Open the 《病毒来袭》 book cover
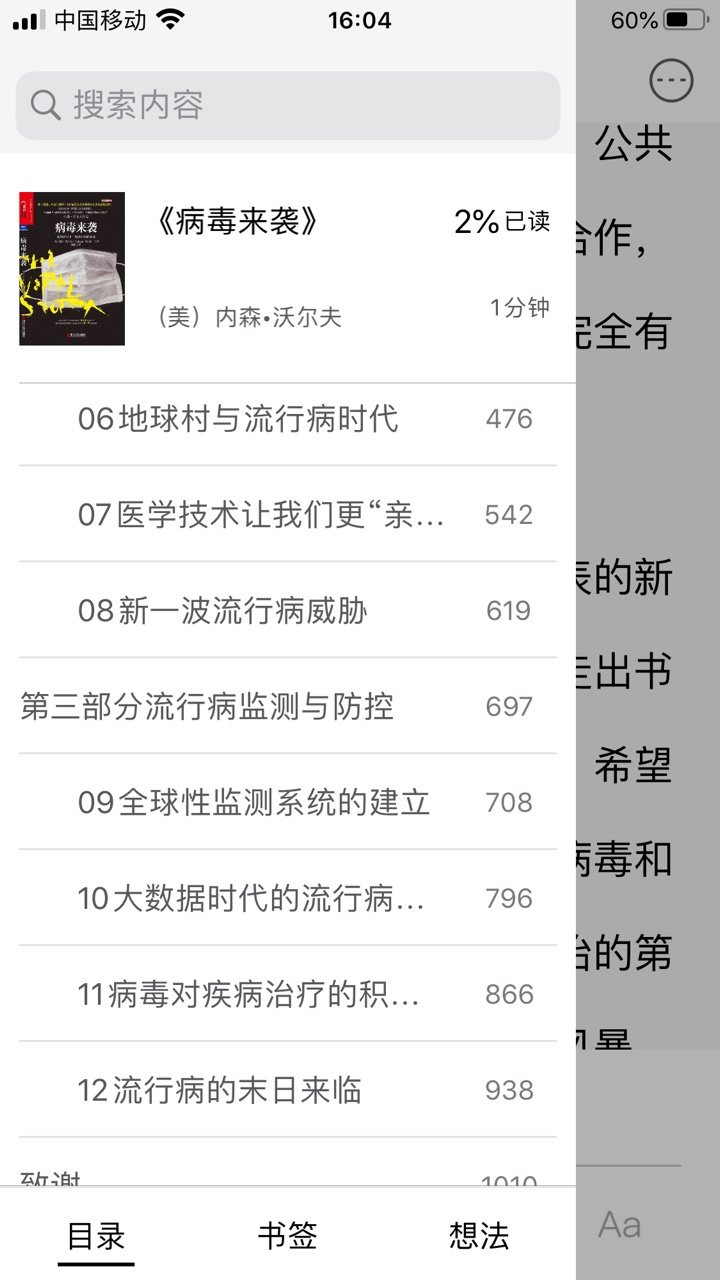This screenshot has width=720, height=1280. pos(72,268)
